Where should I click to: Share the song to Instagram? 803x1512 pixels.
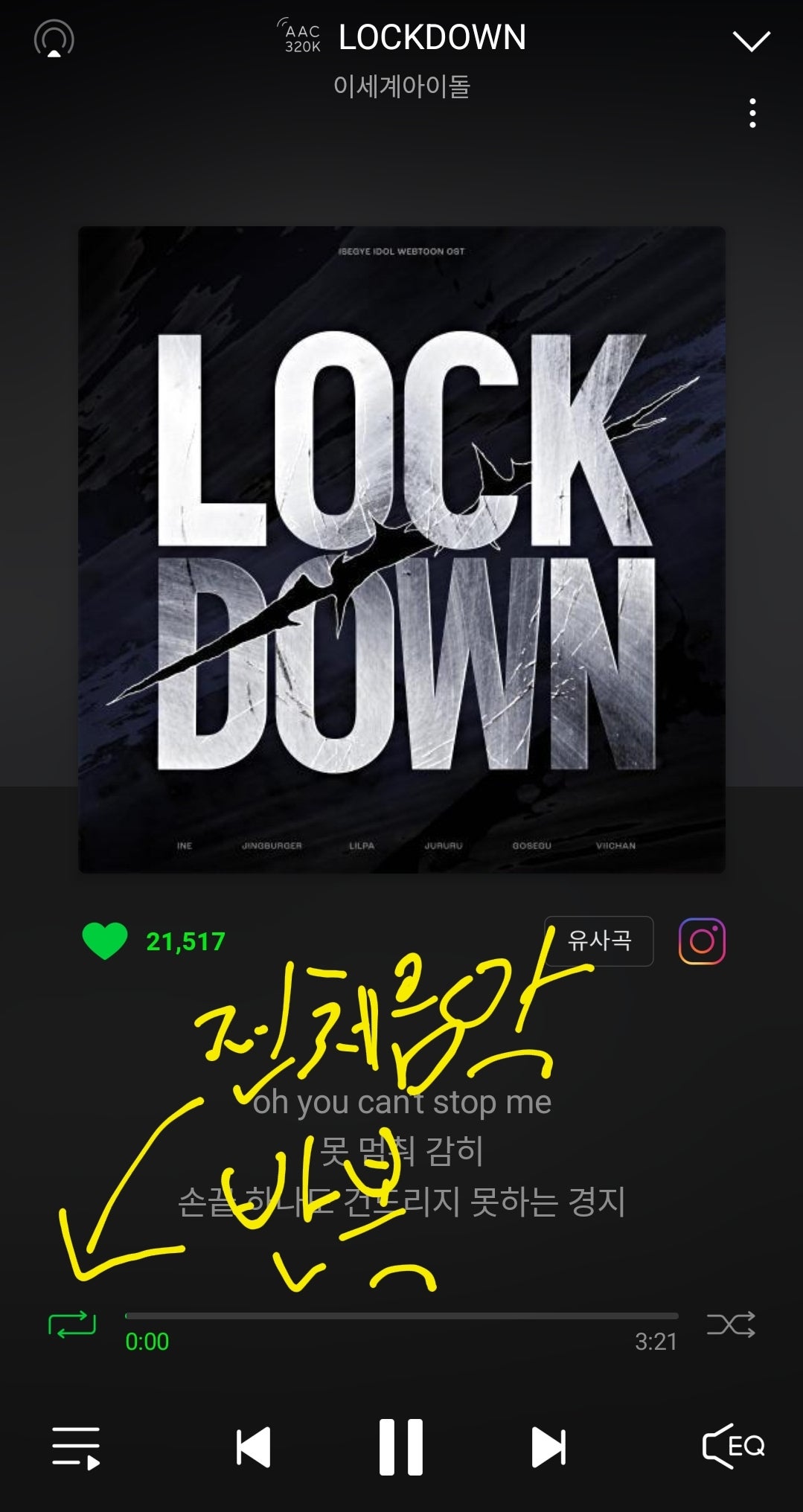coord(702,941)
